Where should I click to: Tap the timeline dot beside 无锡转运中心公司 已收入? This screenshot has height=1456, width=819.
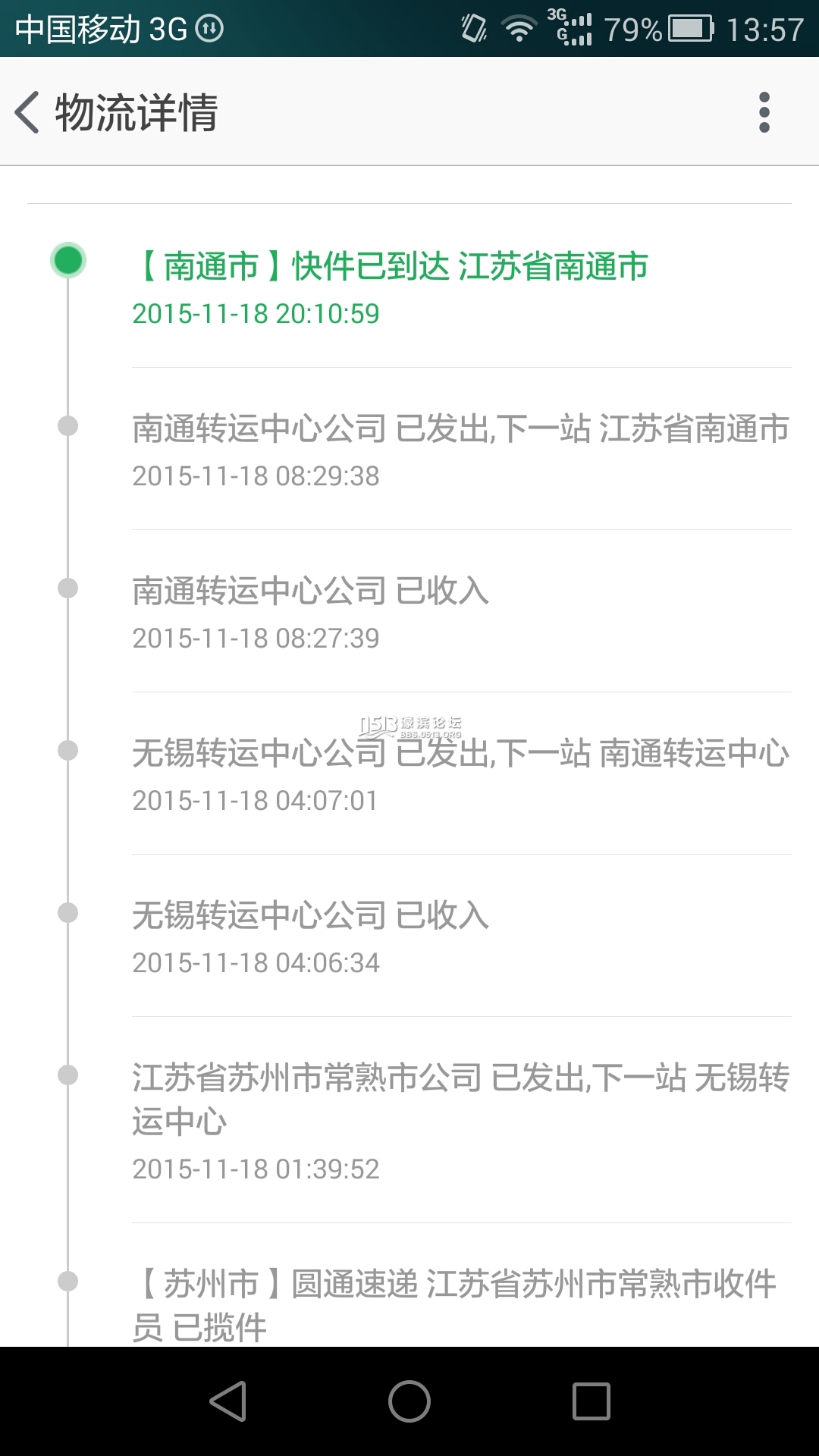point(67,912)
